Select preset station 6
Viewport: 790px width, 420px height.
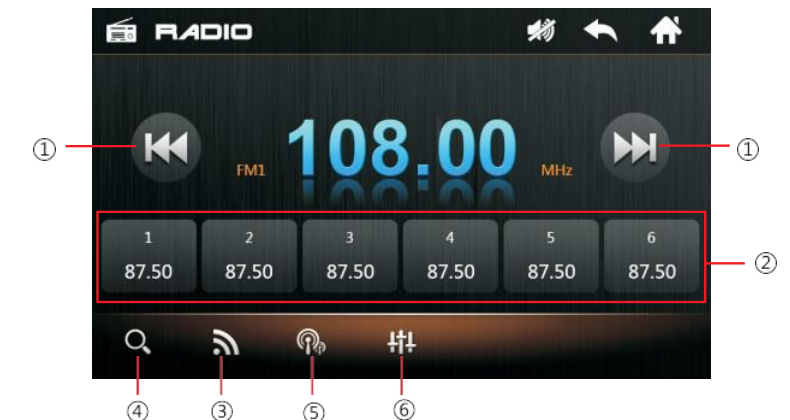click(651, 256)
